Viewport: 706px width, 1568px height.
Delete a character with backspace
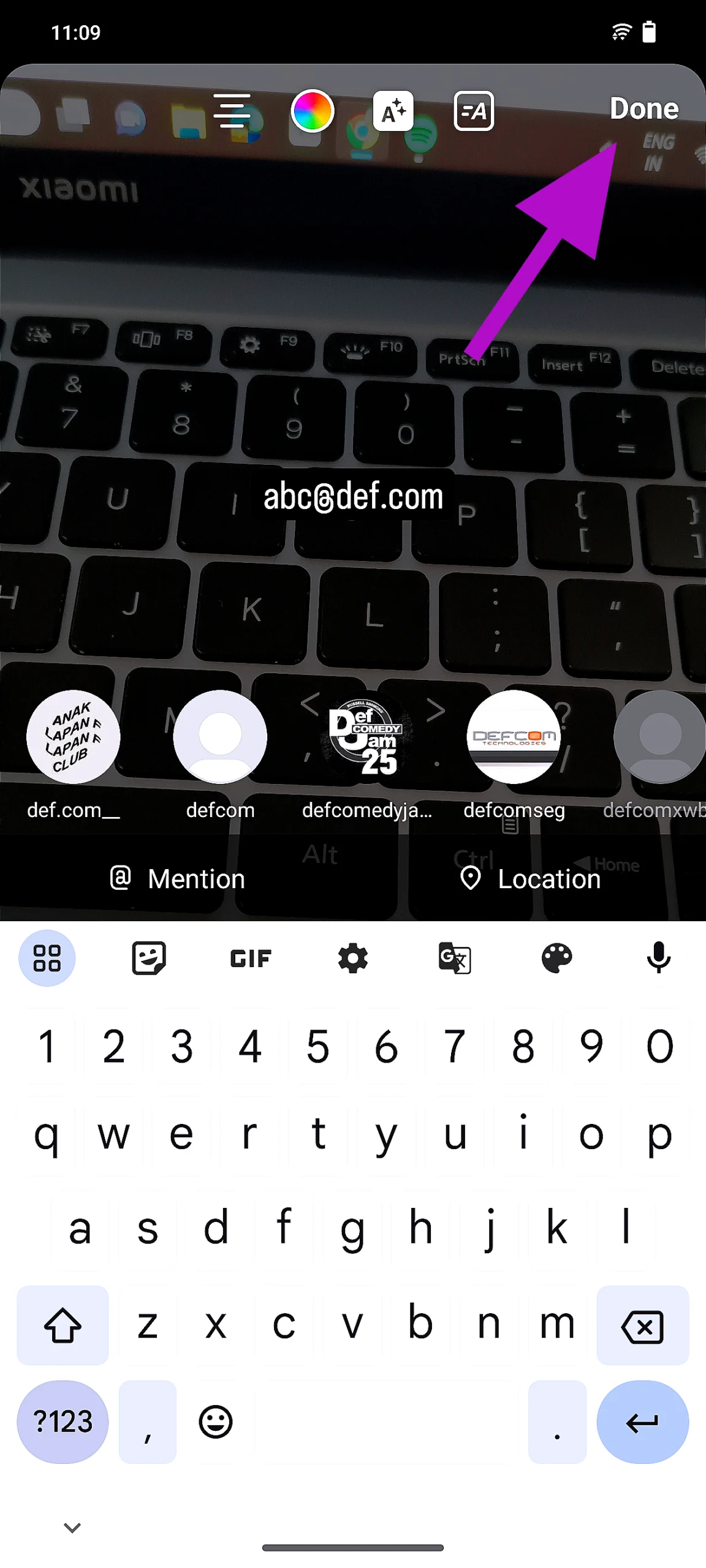pos(642,1326)
